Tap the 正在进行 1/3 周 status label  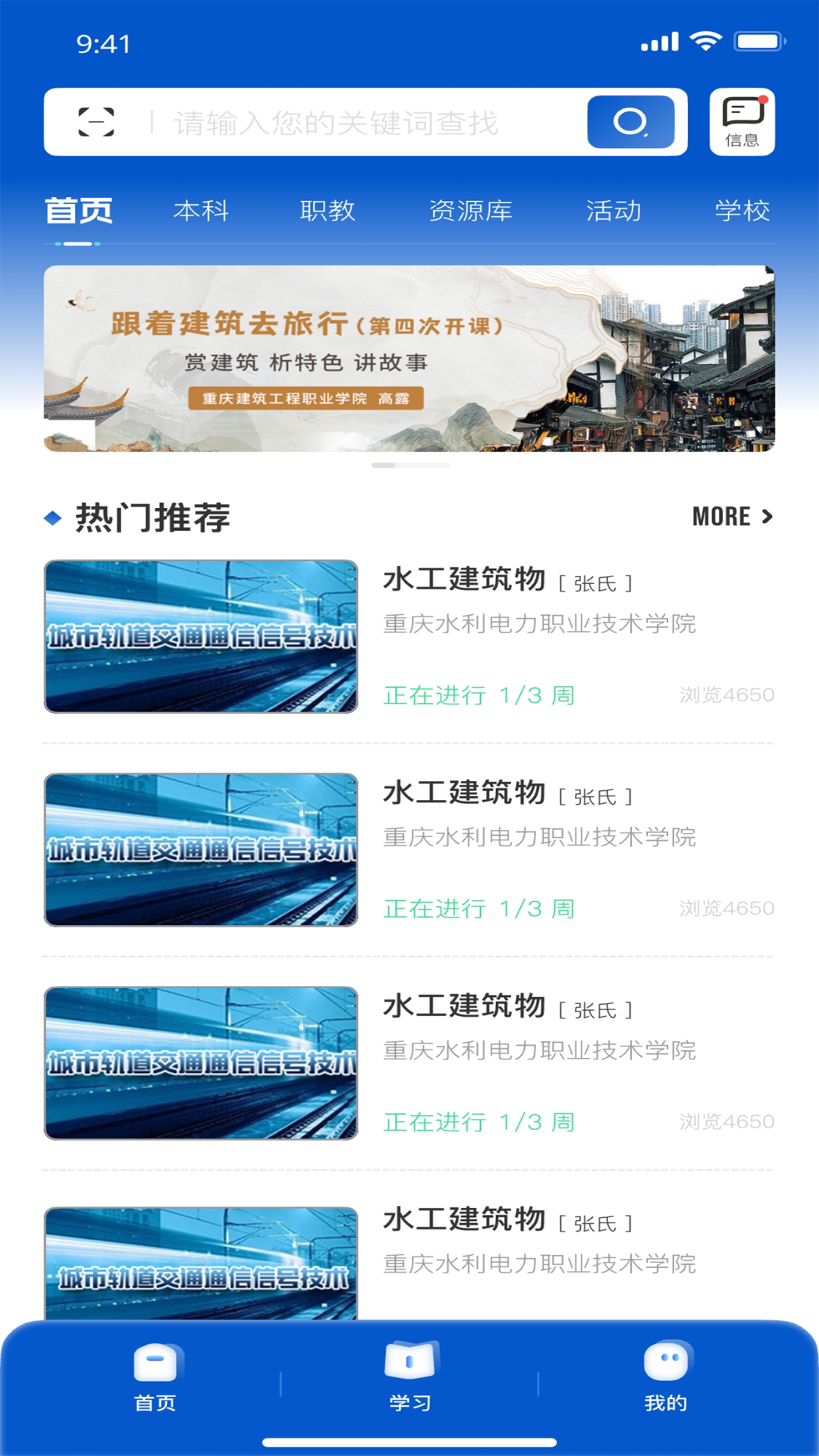479,692
